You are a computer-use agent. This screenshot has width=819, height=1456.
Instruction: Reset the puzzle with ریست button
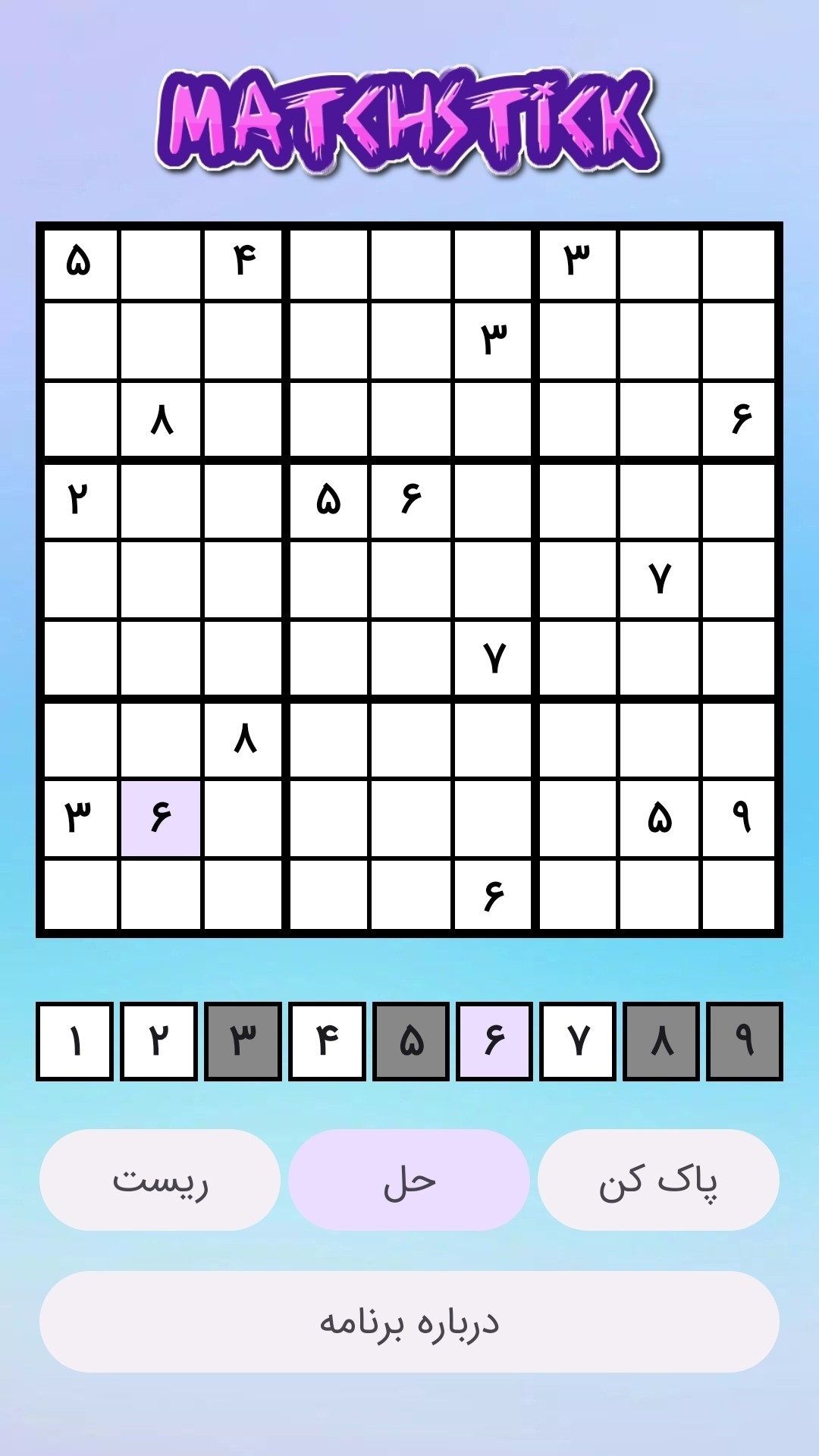[x=160, y=1179]
